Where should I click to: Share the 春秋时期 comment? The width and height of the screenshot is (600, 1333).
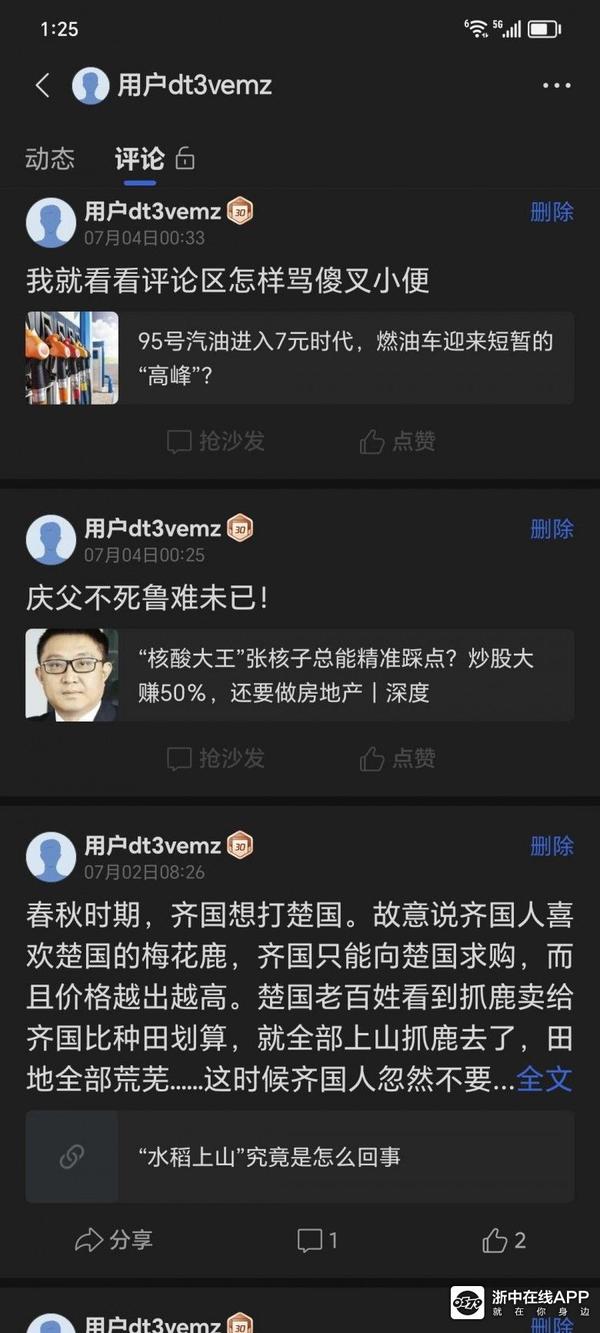(x=114, y=1241)
